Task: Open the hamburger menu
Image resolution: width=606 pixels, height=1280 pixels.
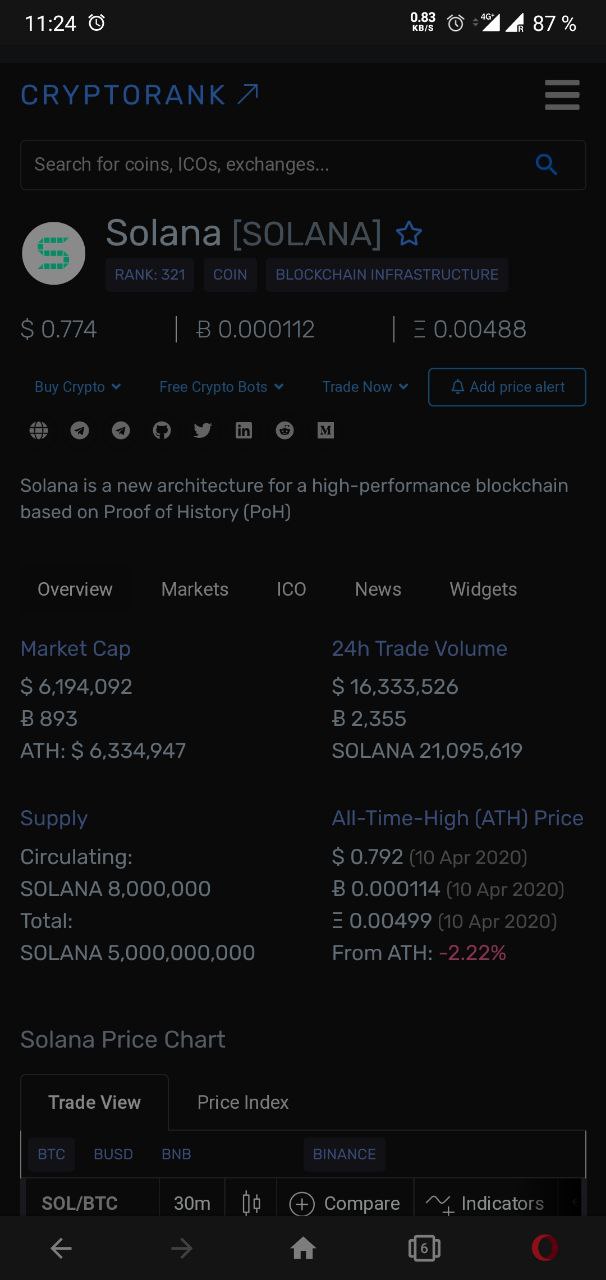Action: click(x=562, y=95)
